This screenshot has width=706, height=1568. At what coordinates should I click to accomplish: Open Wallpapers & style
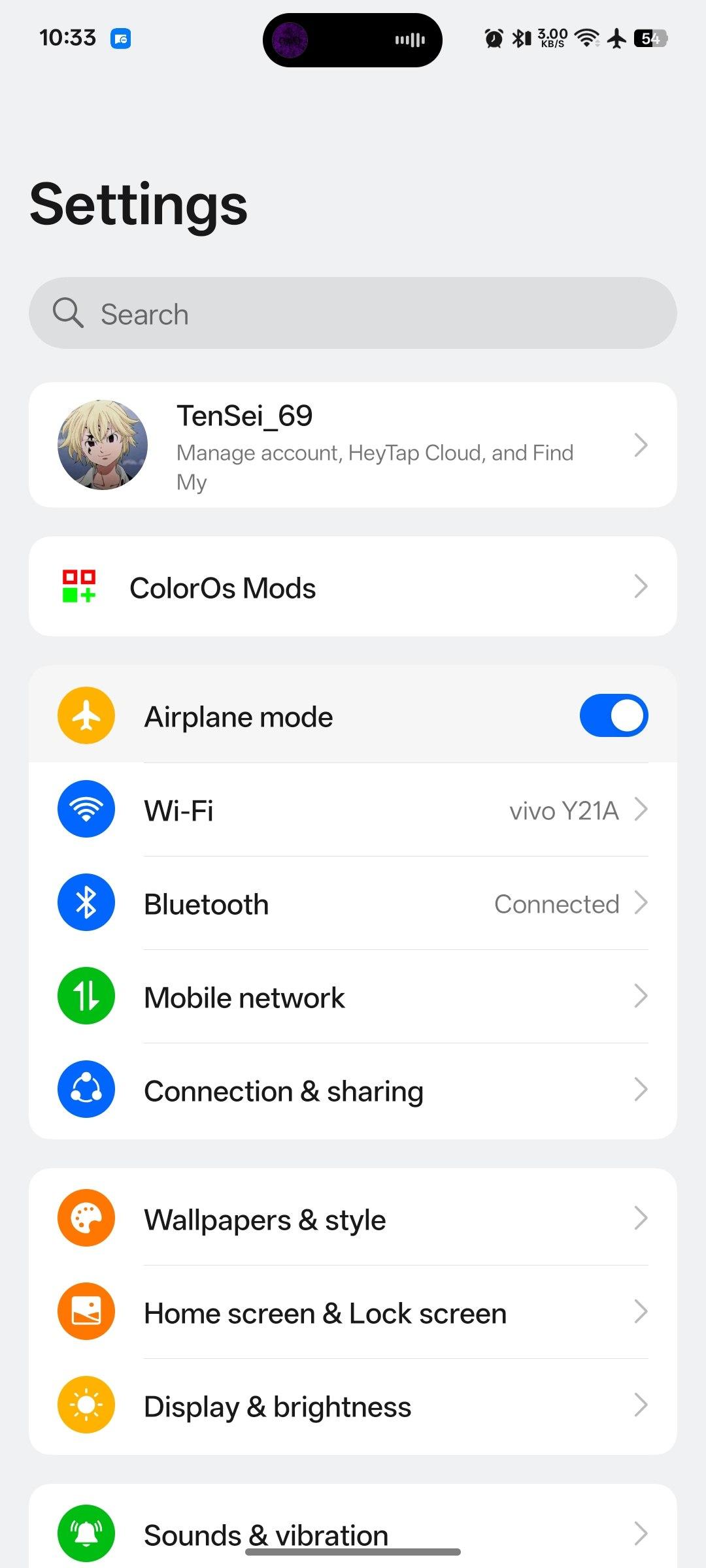(353, 1218)
